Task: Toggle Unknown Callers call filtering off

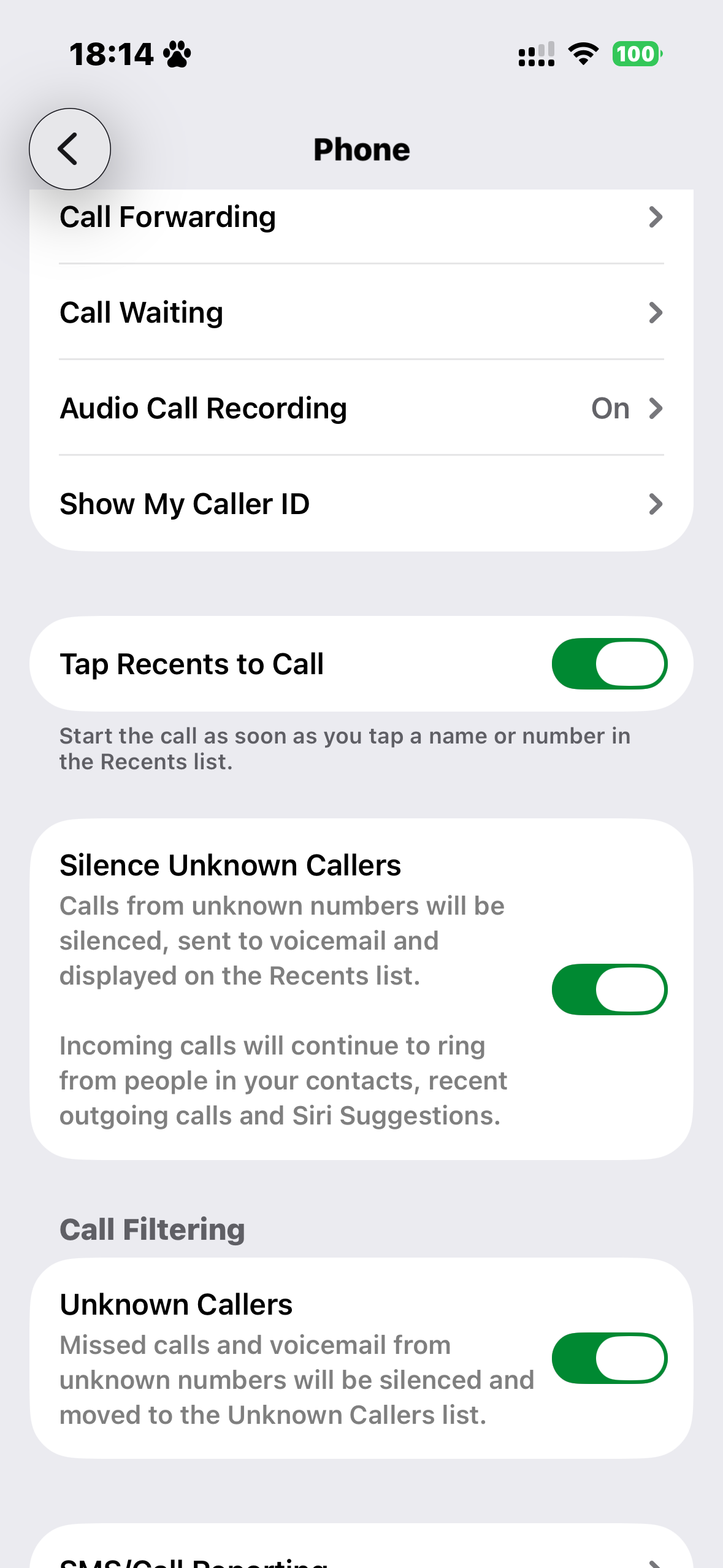Action: [609, 1358]
